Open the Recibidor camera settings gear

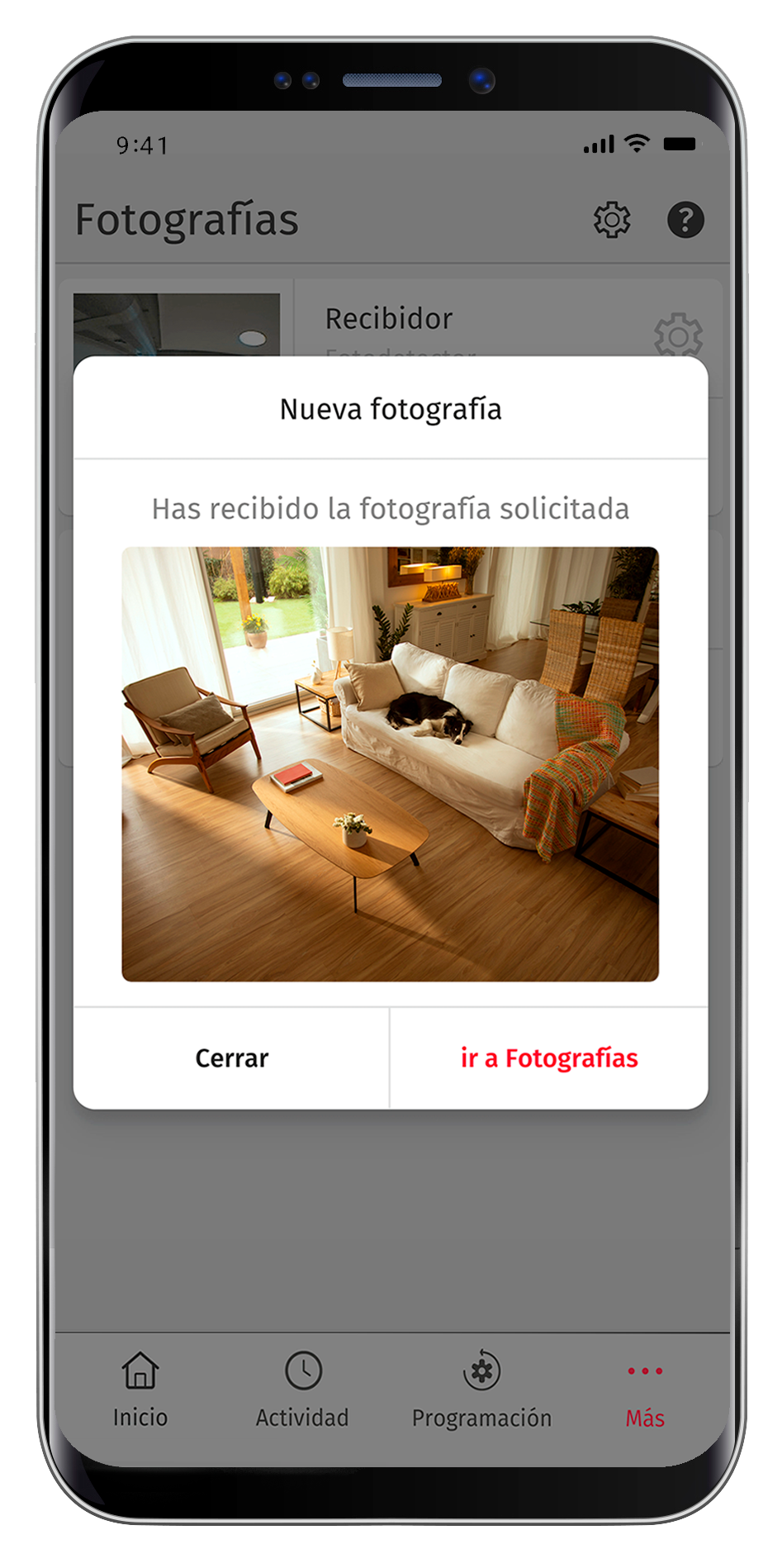click(x=678, y=335)
